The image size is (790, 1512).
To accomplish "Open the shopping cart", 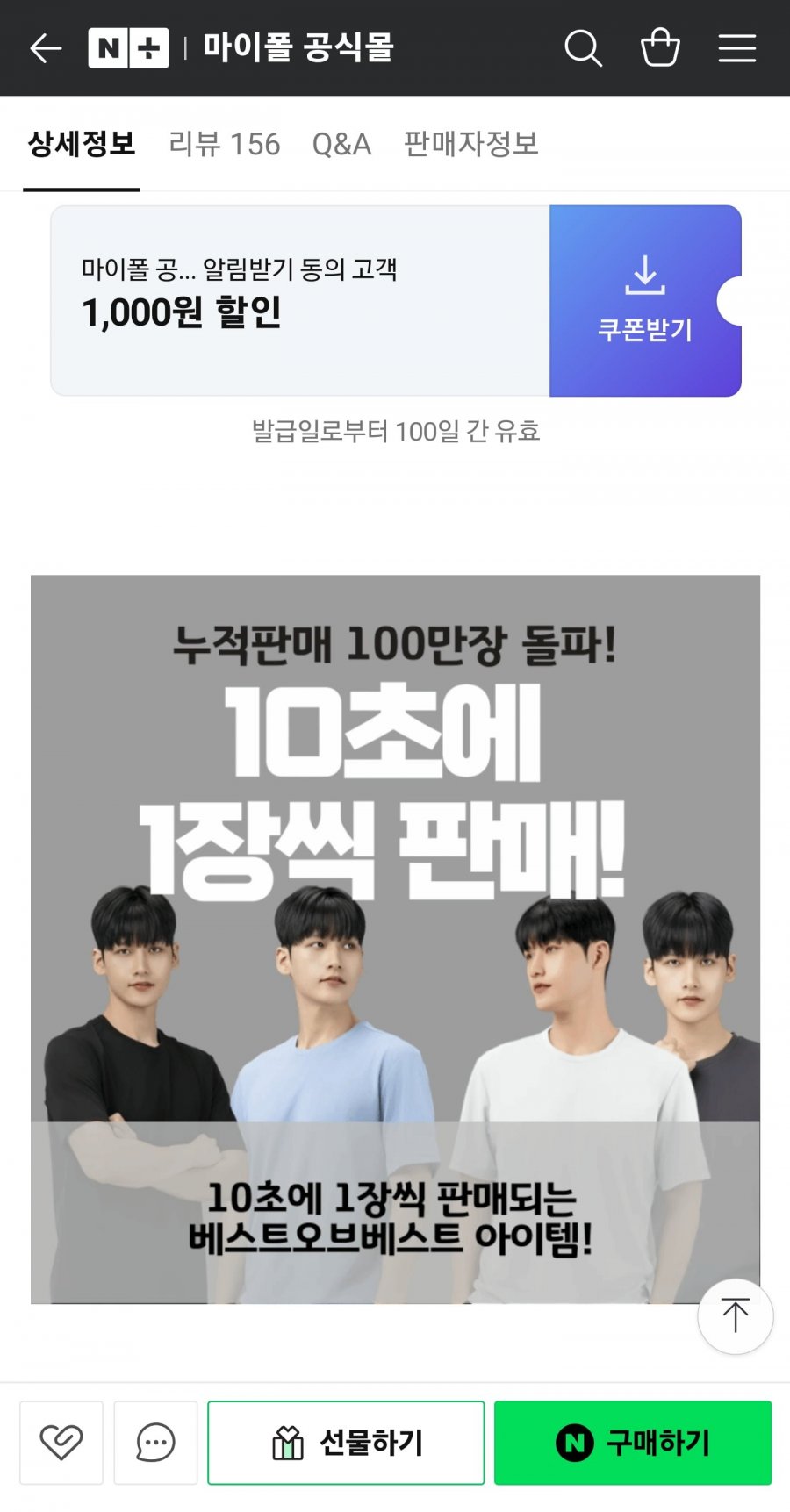I will tap(660, 48).
